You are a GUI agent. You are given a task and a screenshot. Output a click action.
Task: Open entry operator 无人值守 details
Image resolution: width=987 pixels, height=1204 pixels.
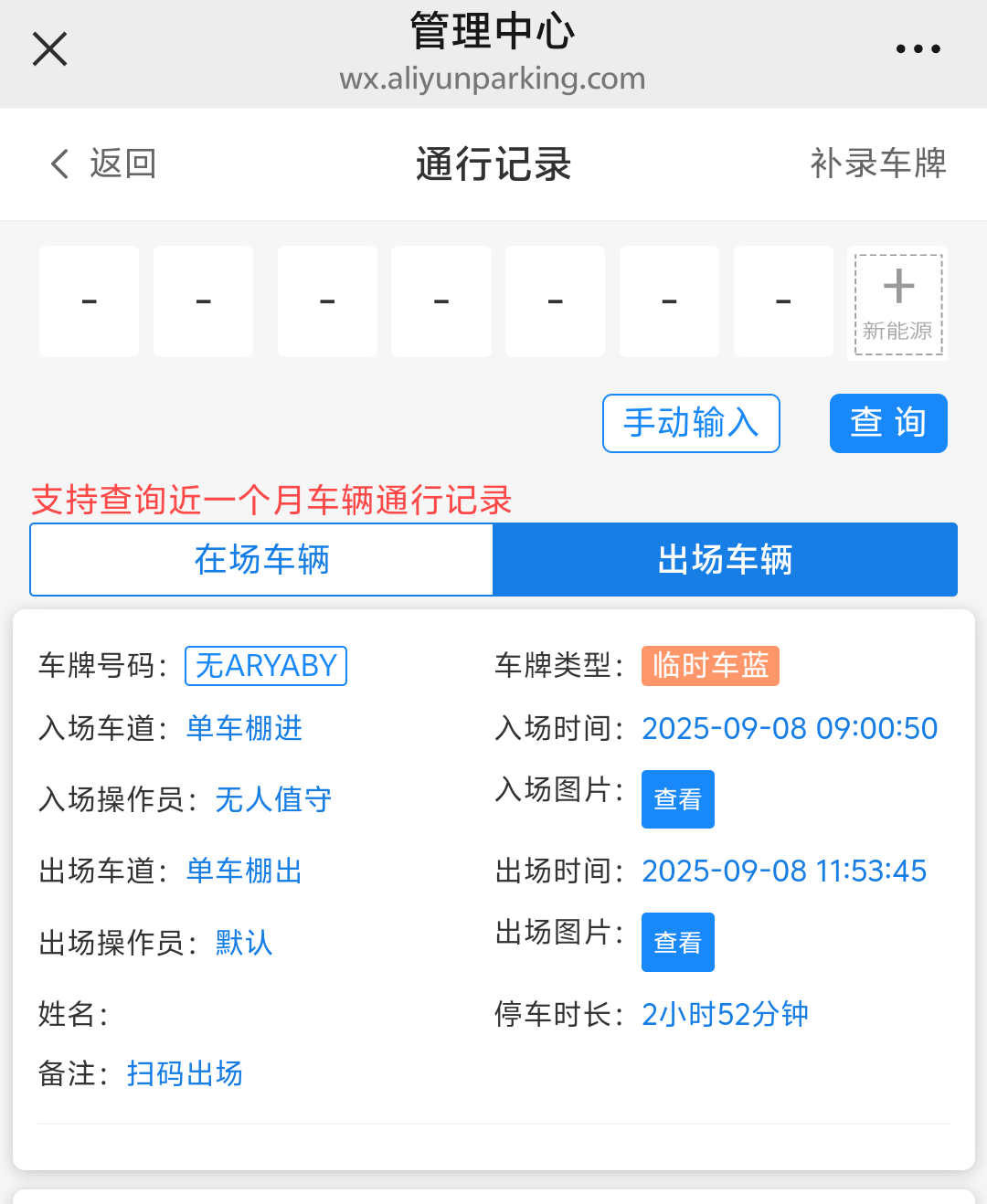pyautogui.click(x=271, y=799)
